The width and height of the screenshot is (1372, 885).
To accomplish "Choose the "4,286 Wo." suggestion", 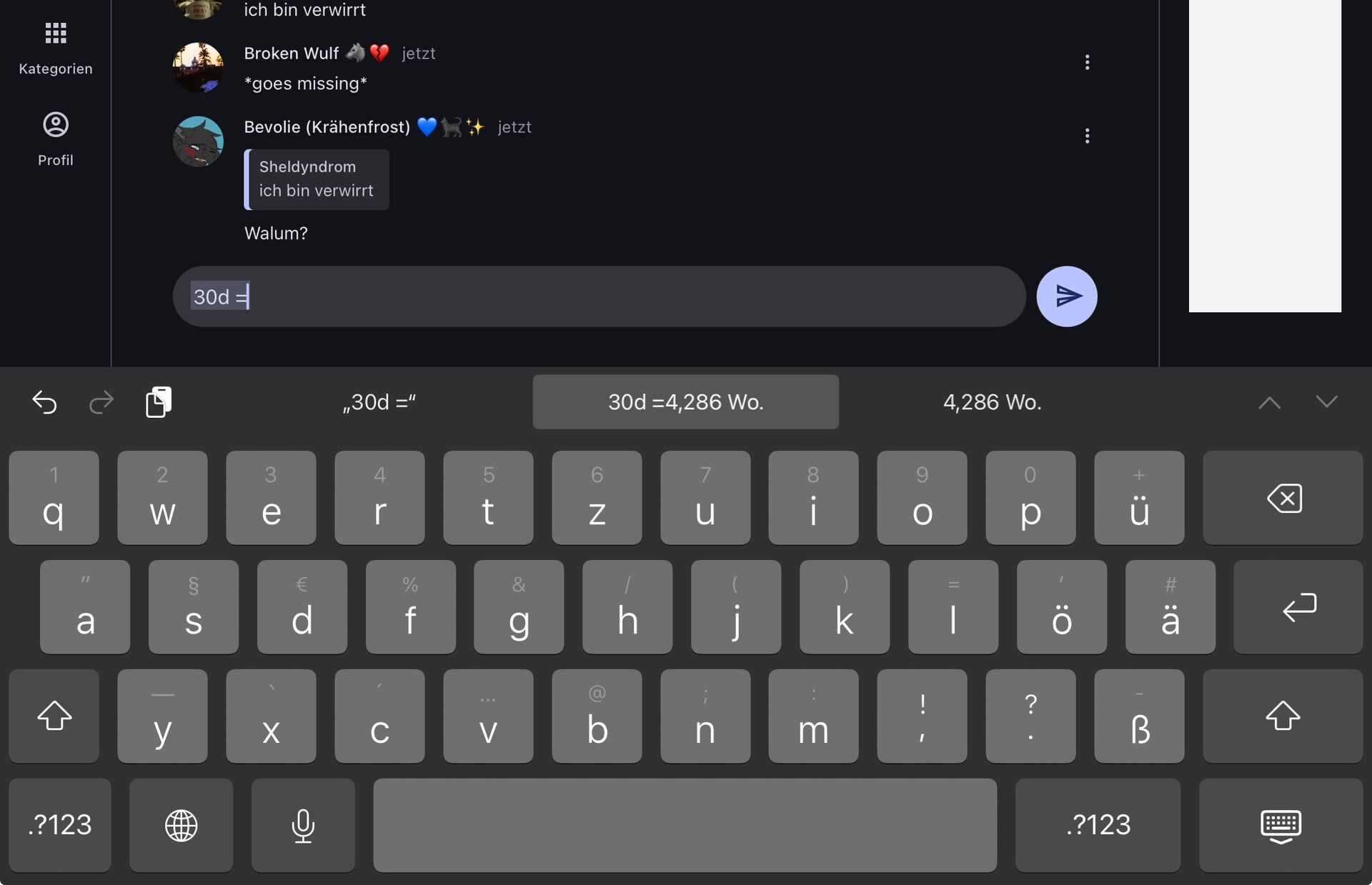I will (x=992, y=402).
